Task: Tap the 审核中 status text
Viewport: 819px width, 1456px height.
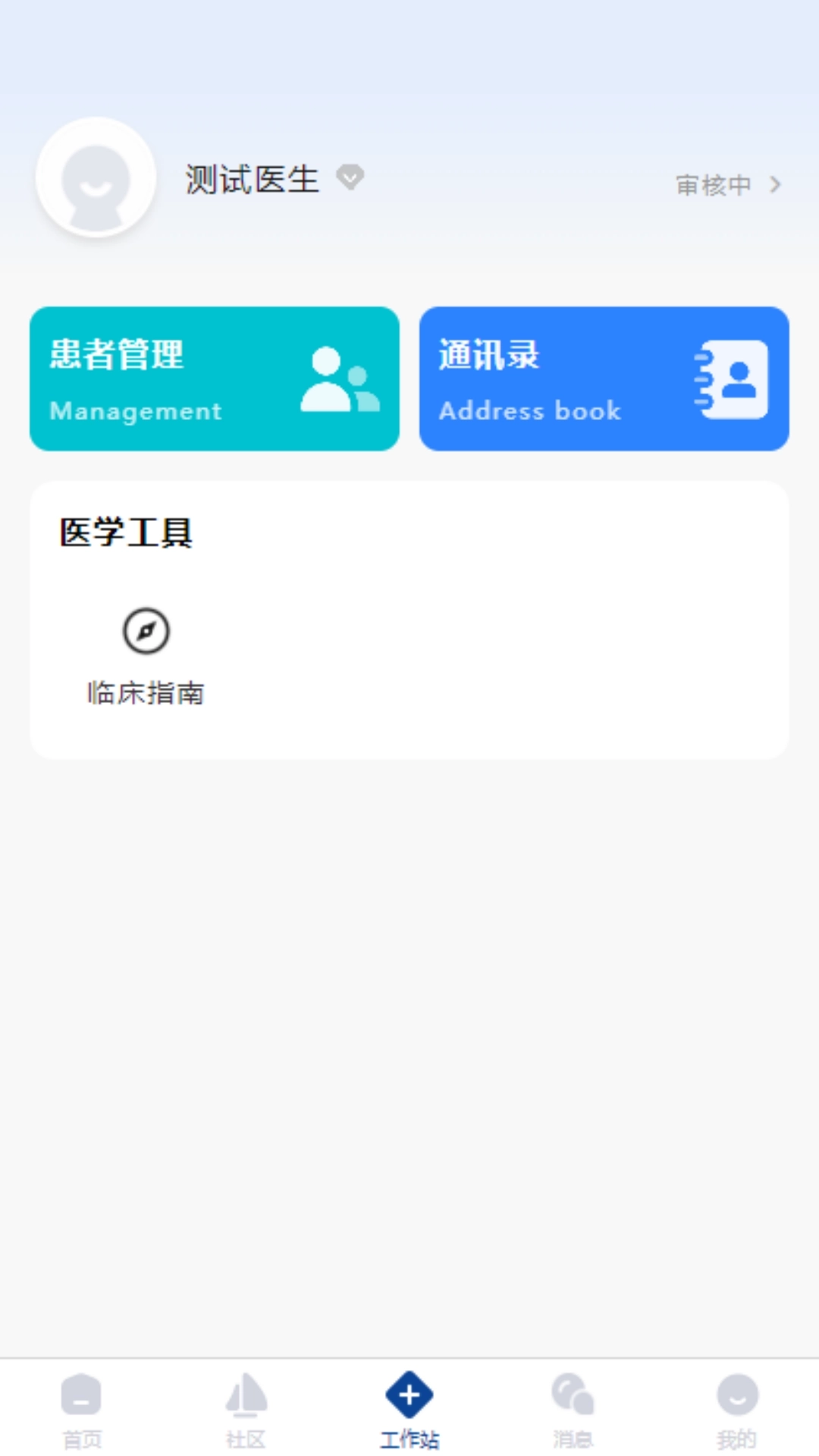Action: point(713,184)
